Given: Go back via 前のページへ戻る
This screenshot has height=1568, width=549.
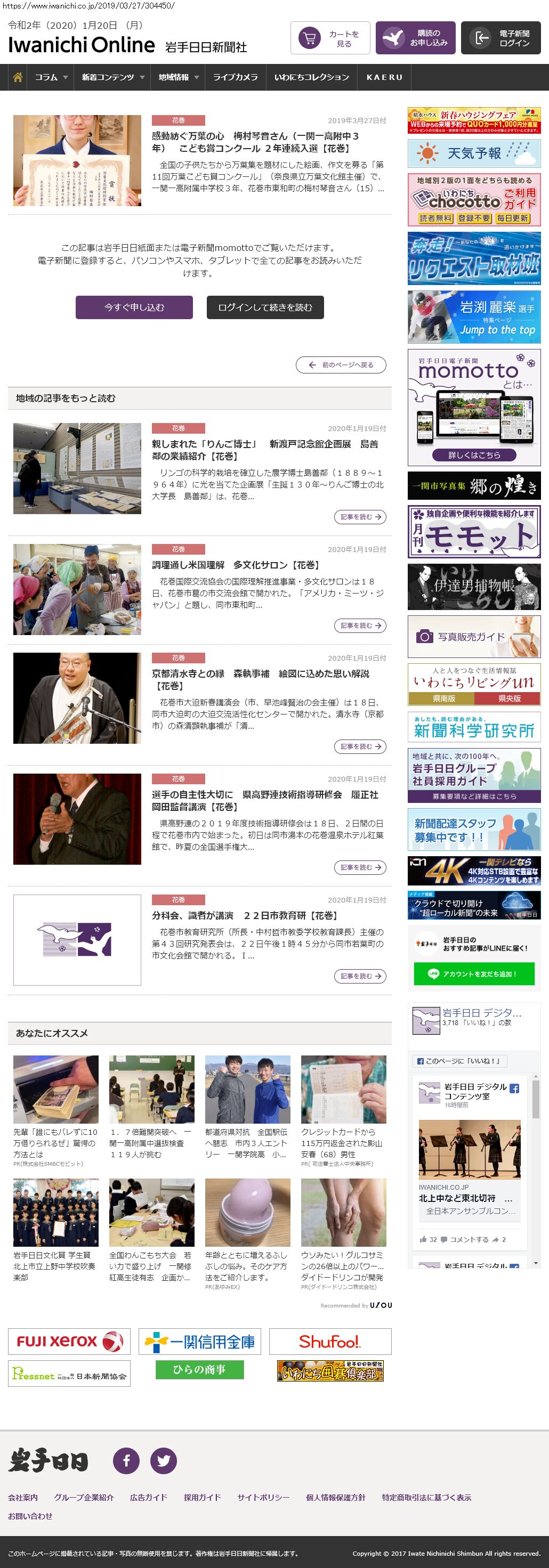Looking at the screenshot, I should tap(341, 365).
